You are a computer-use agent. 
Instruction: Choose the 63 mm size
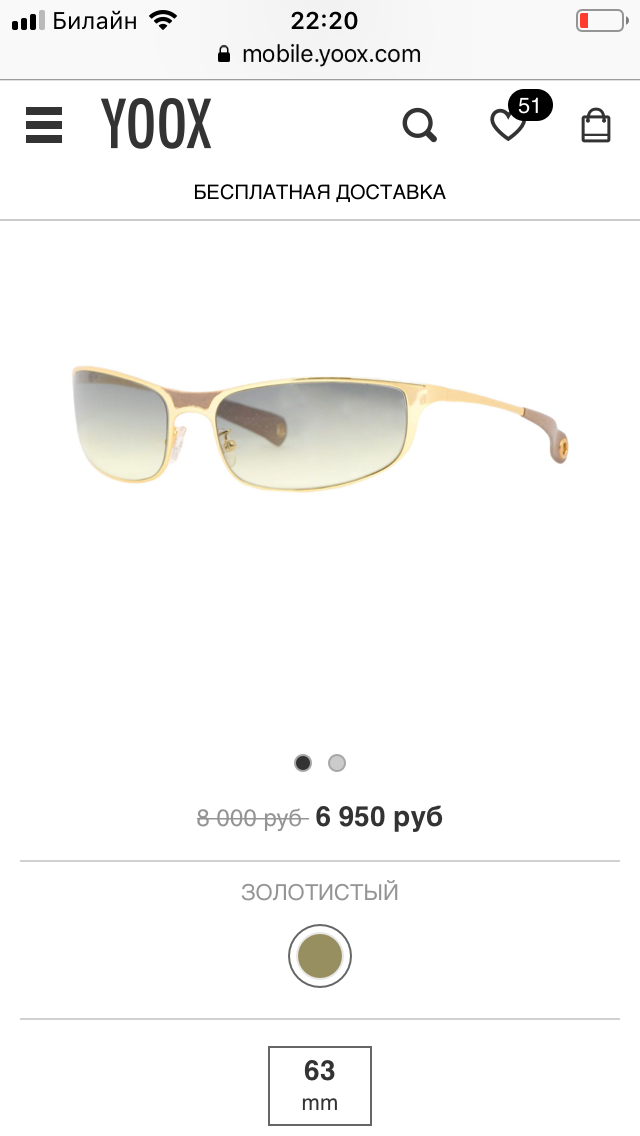[x=320, y=1085]
